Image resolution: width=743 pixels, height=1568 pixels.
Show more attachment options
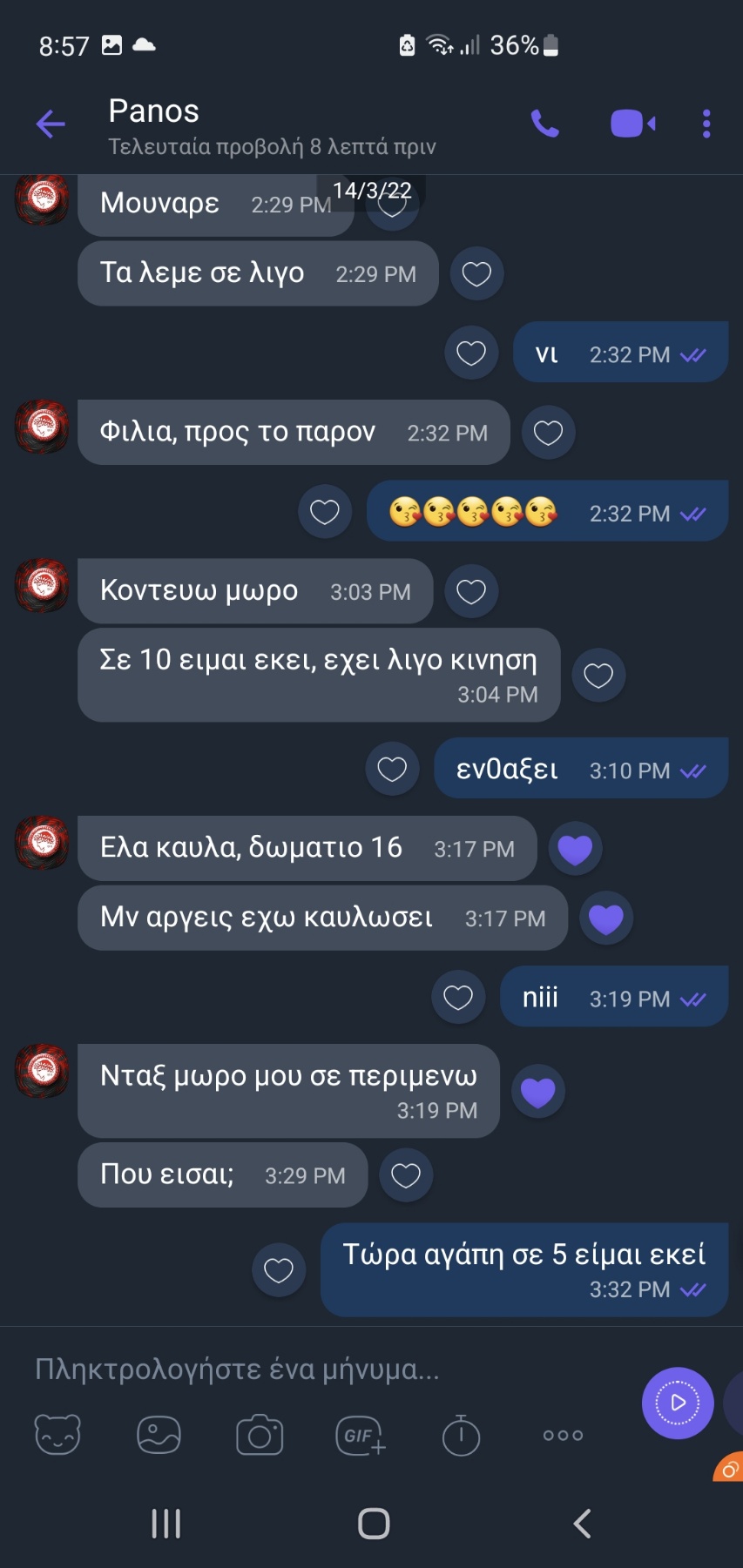pyautogui.click(x=563, y=1435)
